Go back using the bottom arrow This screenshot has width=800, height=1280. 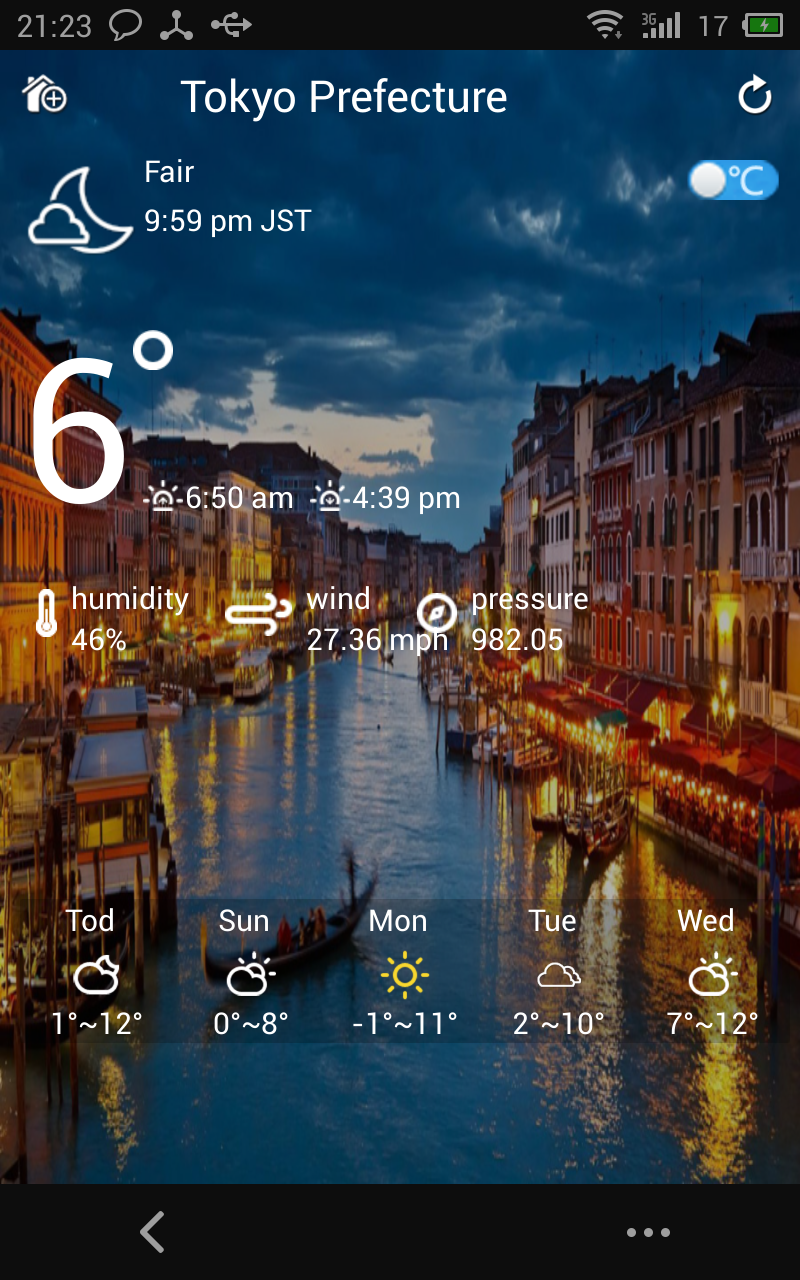click(152, 1232)
